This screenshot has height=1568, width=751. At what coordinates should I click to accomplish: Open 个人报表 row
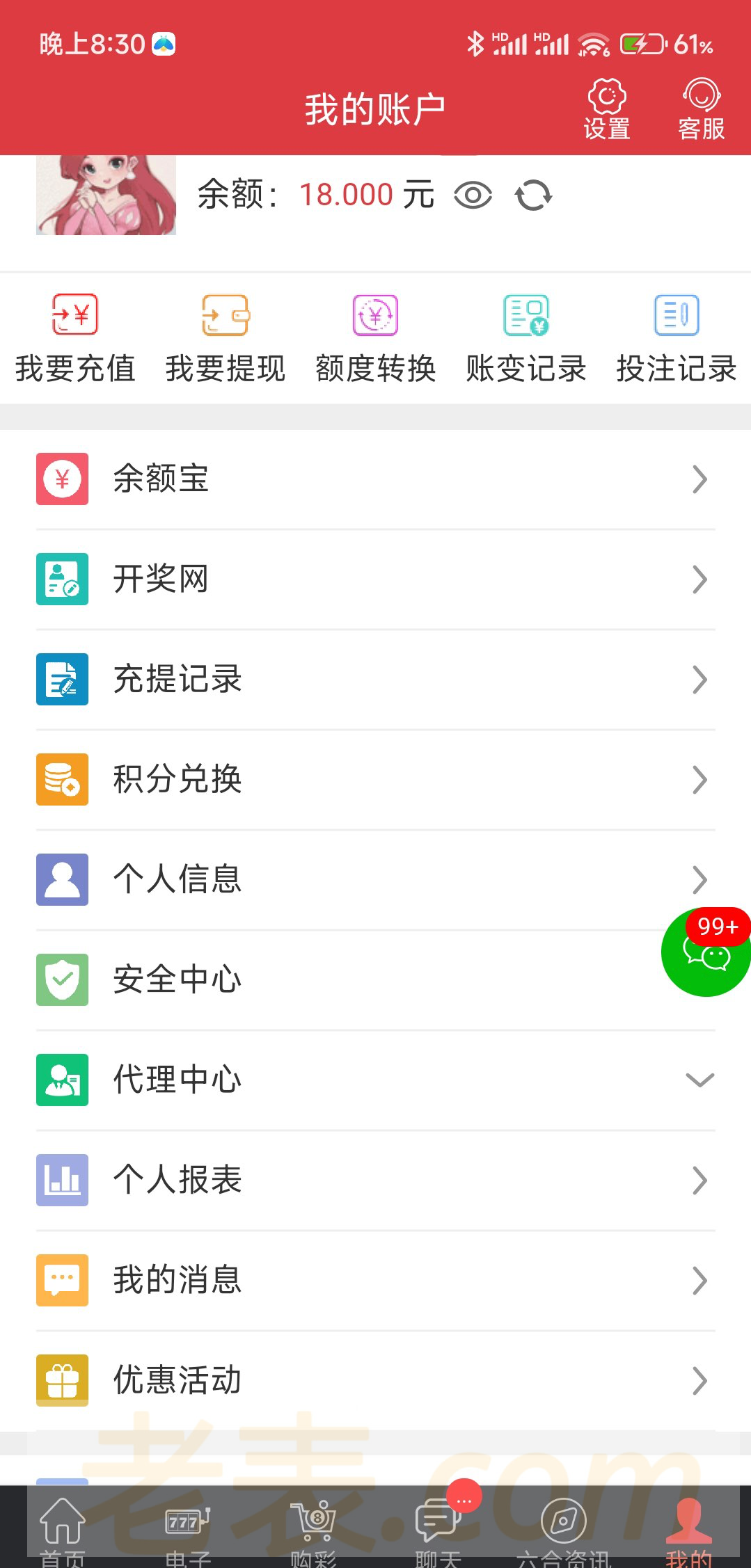click(375, 1181)
